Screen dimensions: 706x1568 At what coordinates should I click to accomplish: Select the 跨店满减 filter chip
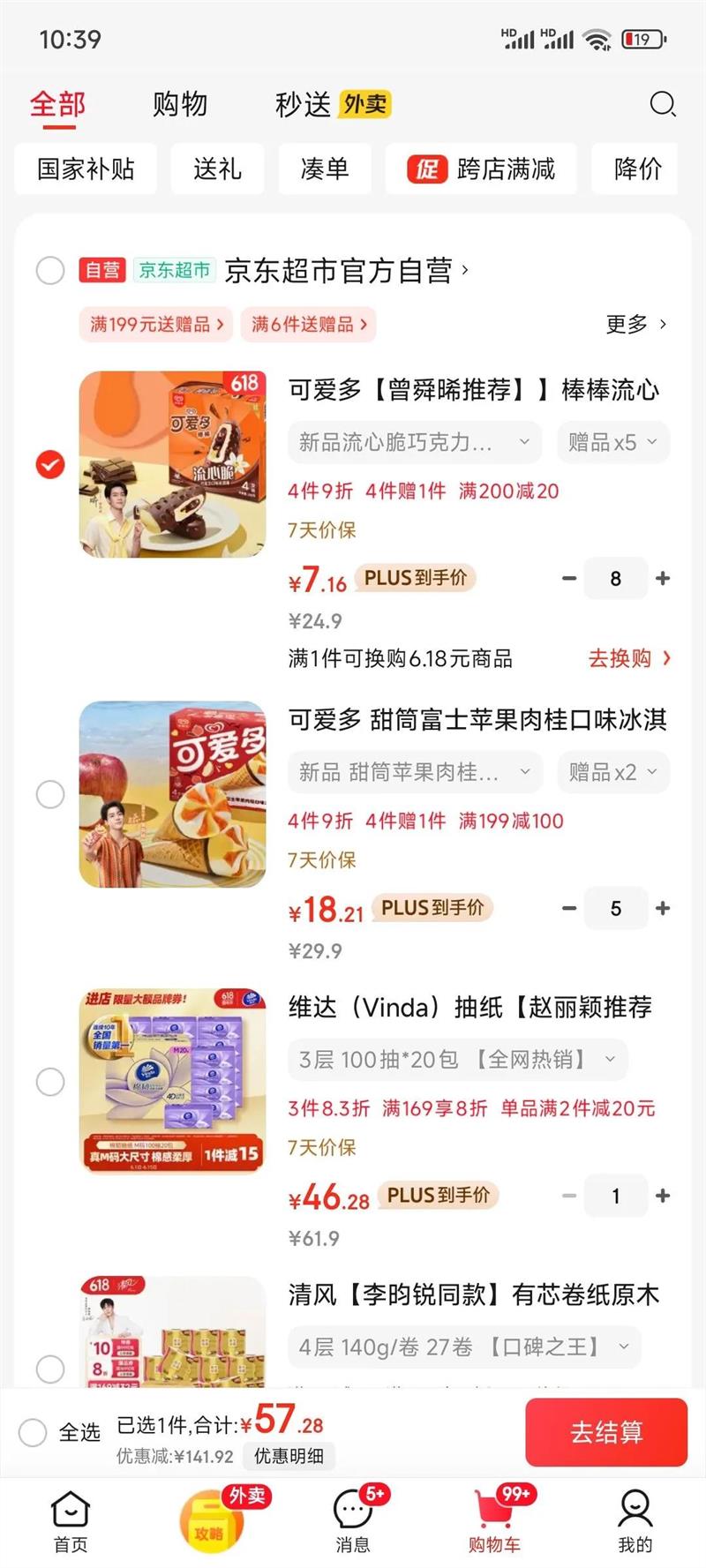coord(482,169)
